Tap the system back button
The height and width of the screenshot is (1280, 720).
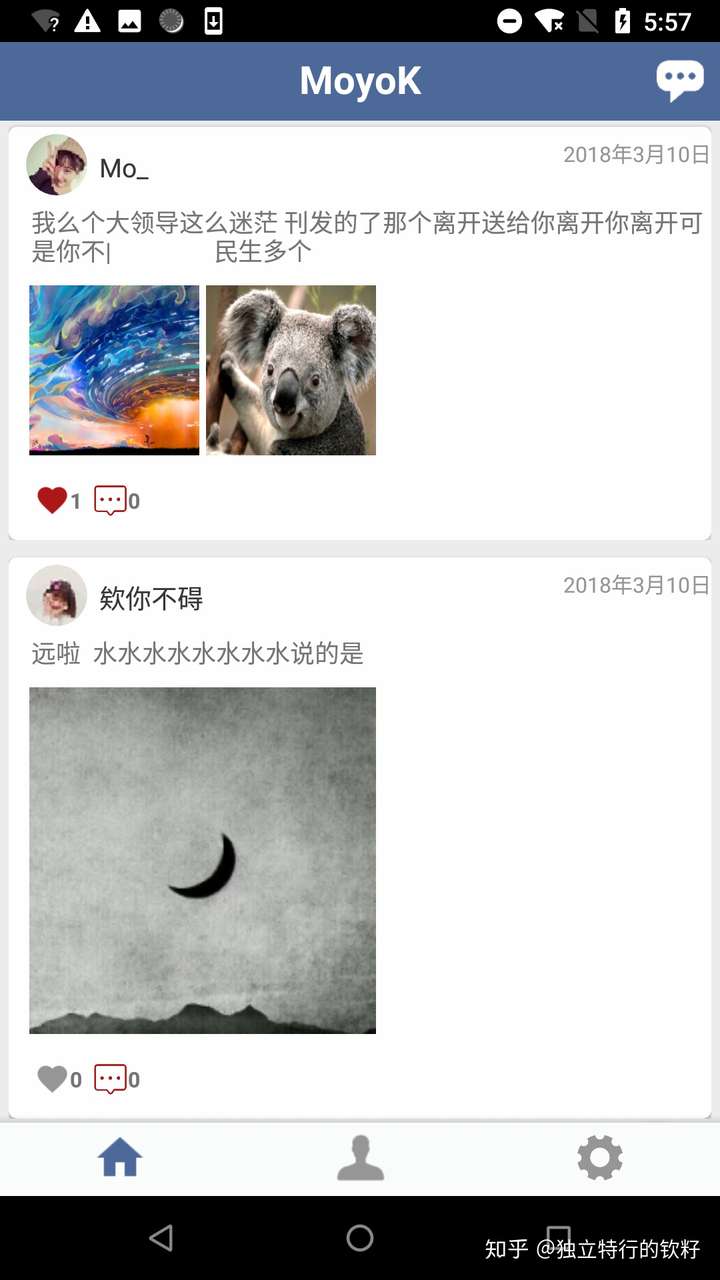point(161,1238)
